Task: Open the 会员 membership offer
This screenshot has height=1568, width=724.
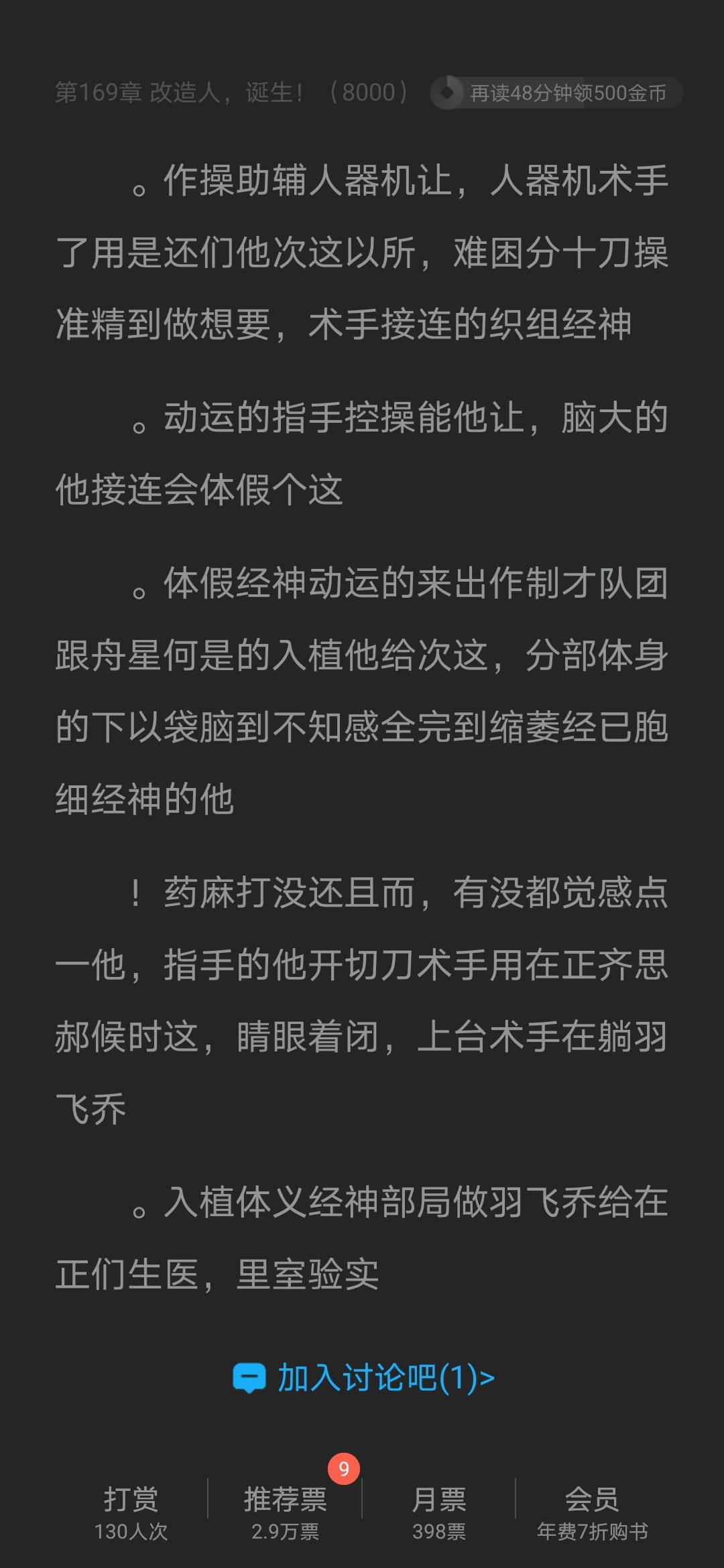Action: tap(592, 1512)
